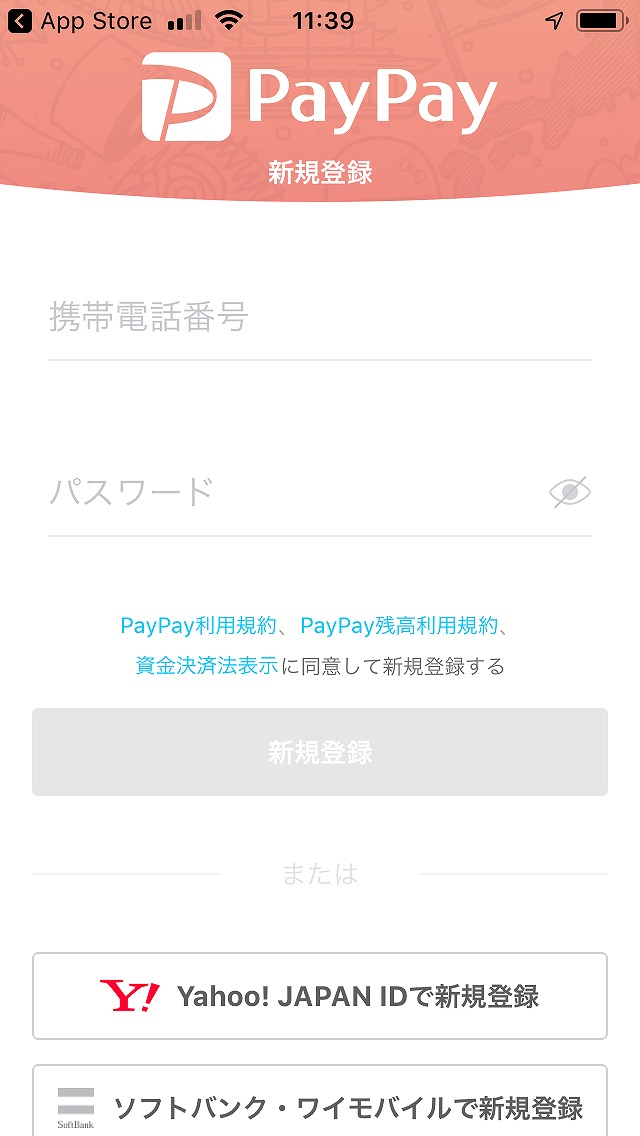Open the 資金決済法表示 link
Viewport: 640px width, 1136px height.
click(x=207, y=666)
